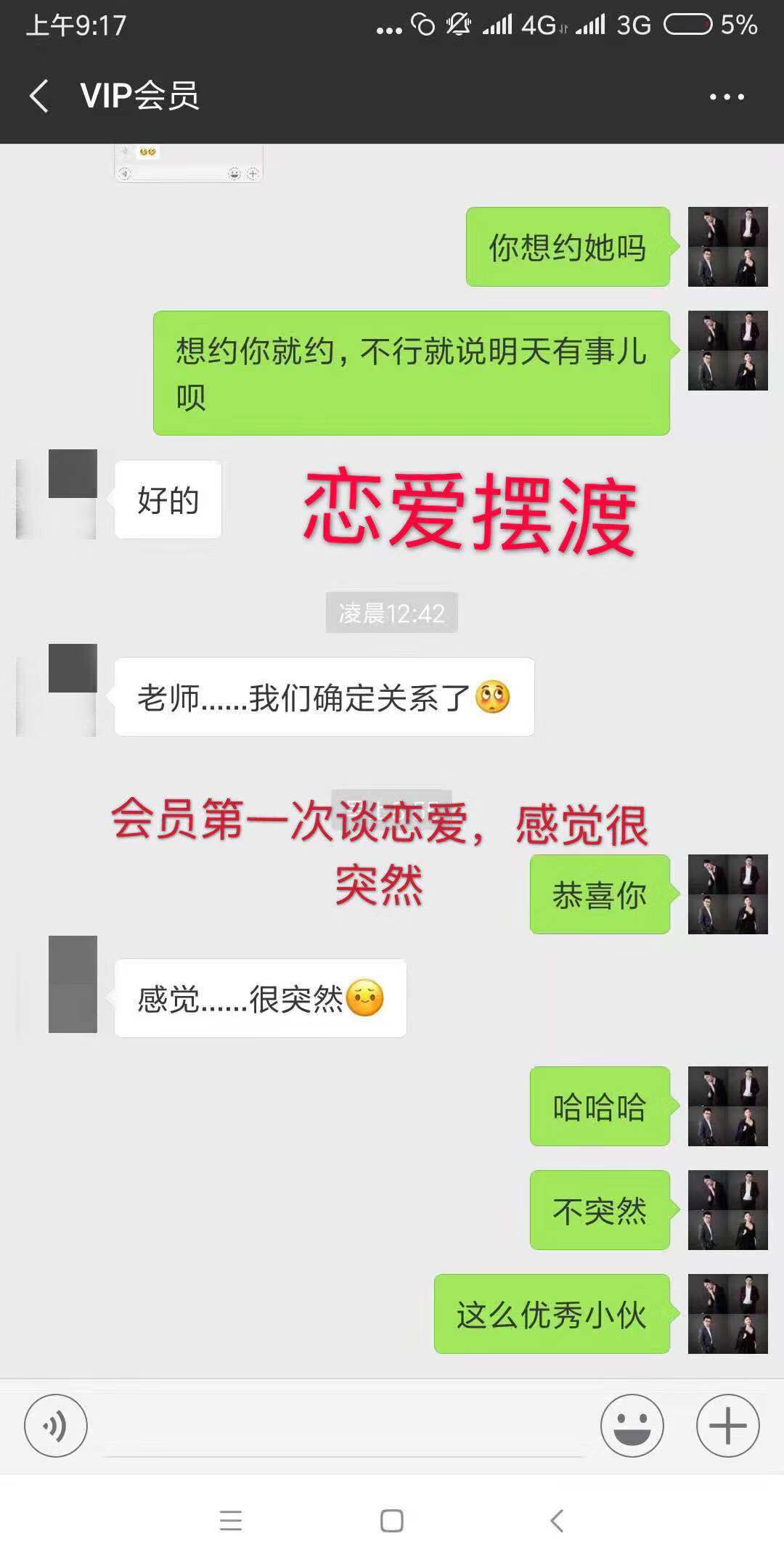Tap sender avatar beside 你想约她吗

(727, 247)
